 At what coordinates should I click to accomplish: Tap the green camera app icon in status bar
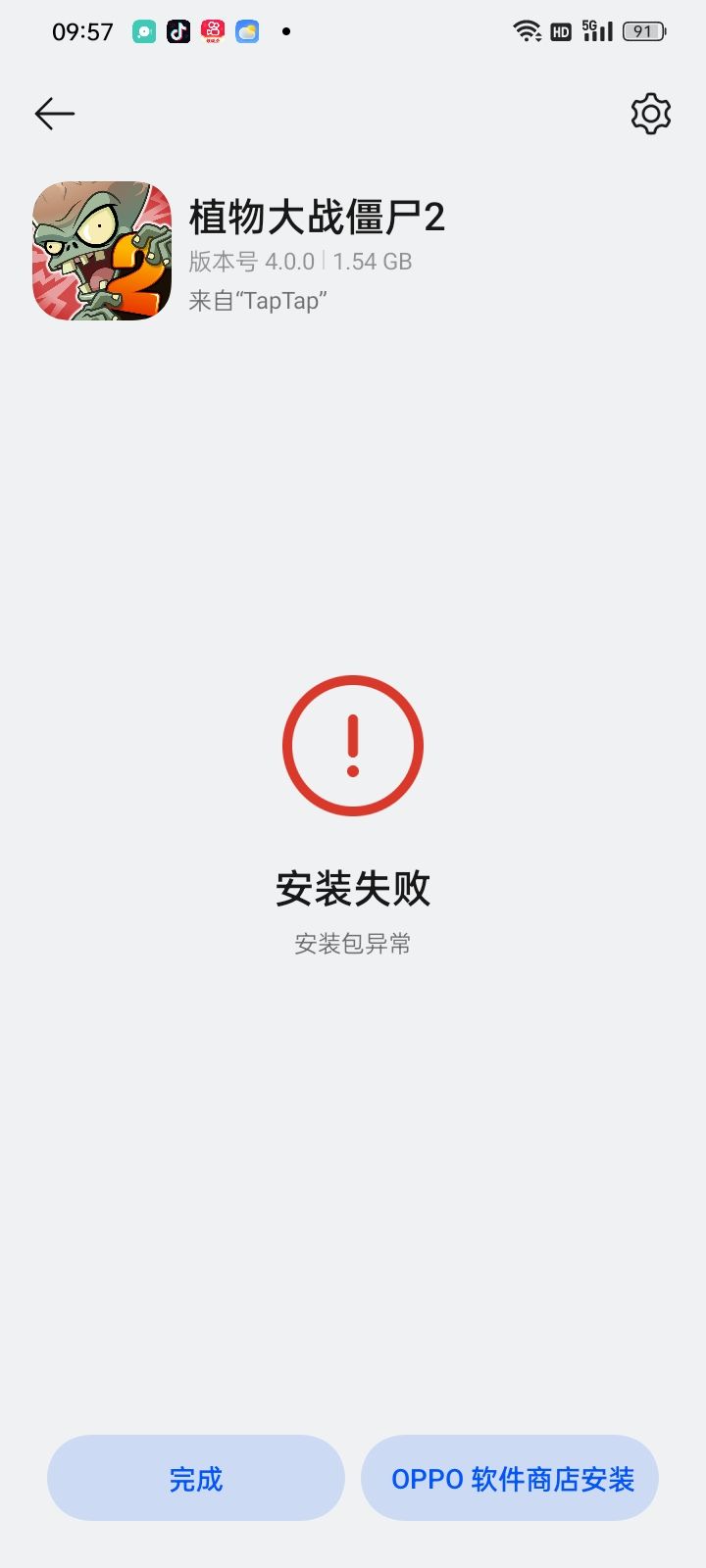143,30
